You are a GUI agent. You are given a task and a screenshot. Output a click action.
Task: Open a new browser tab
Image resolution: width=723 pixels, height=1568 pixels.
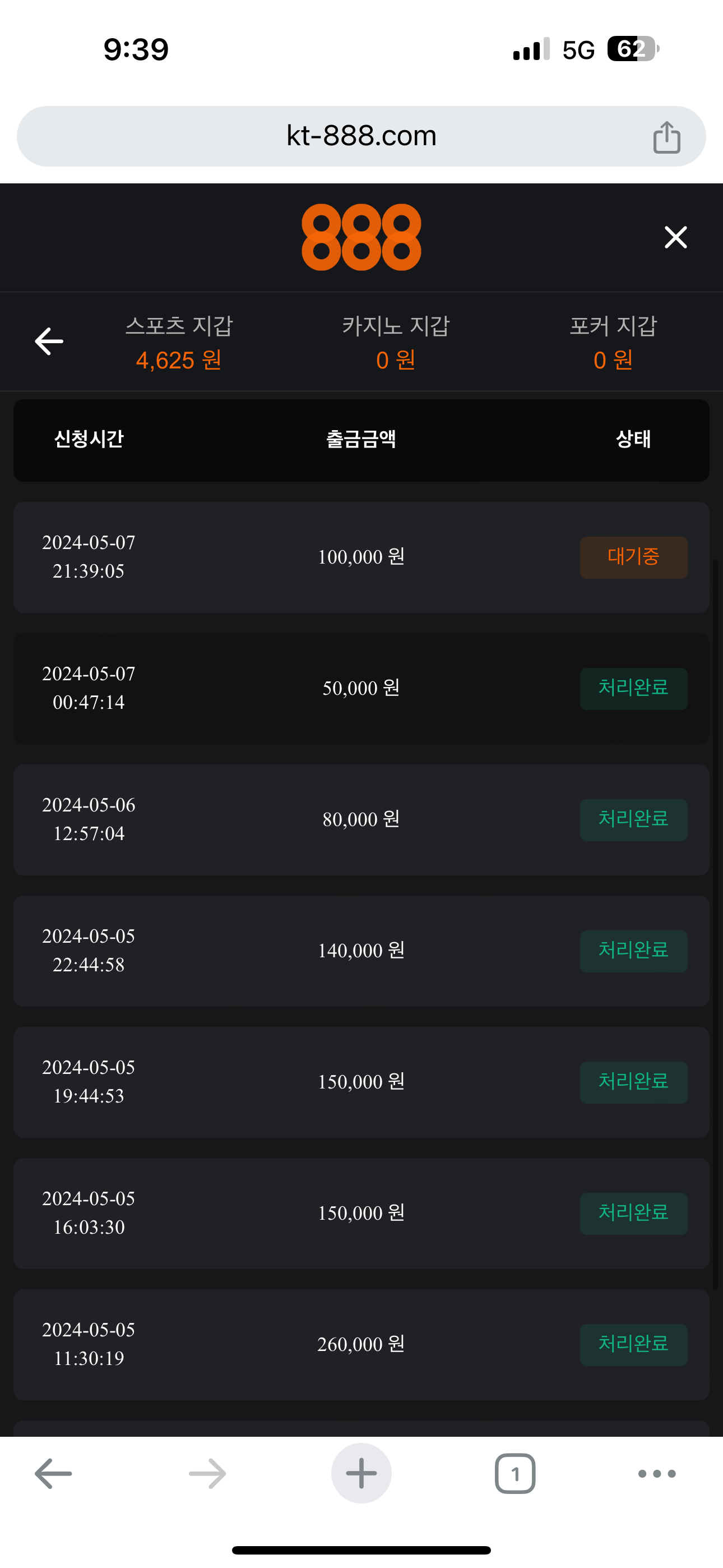[x=361, y=1473]
